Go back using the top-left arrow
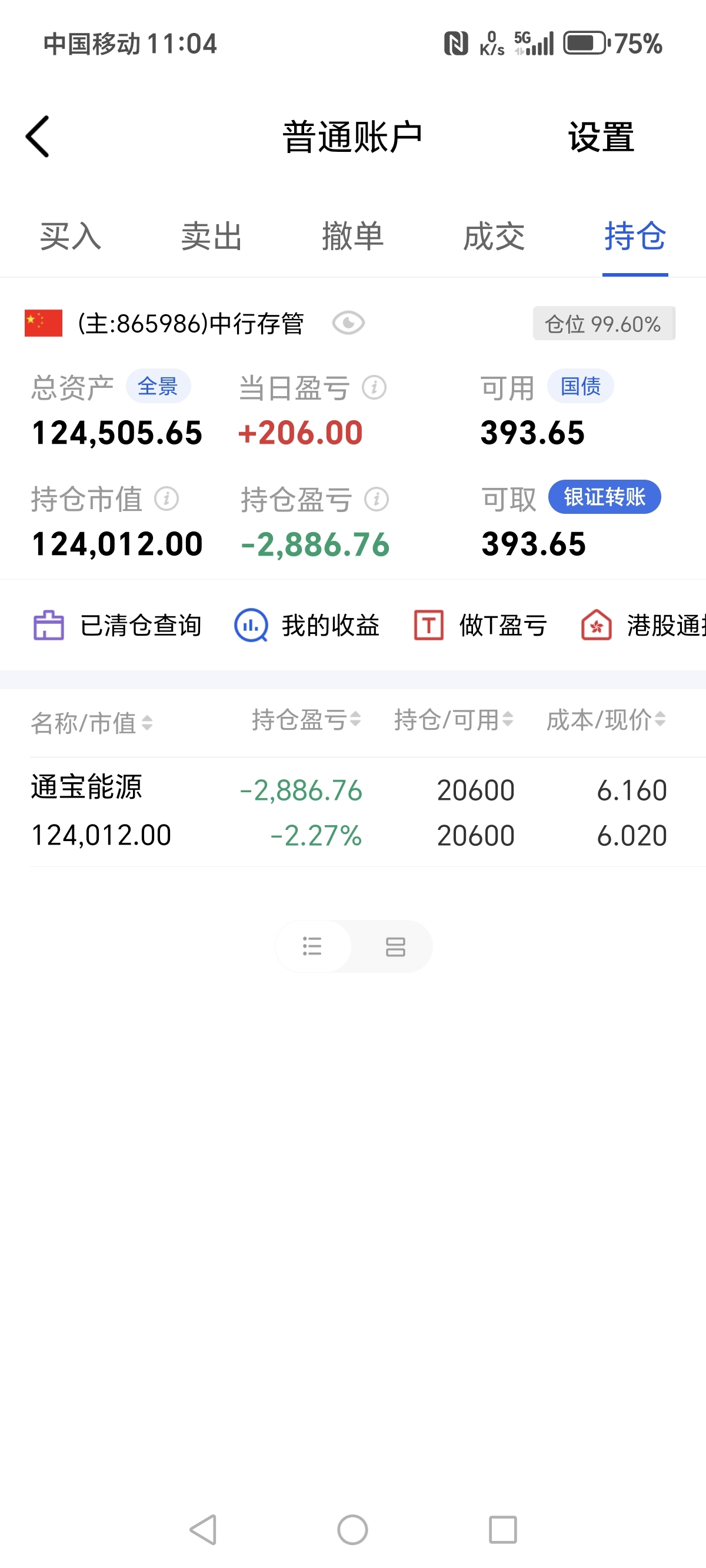Screen dimensions: 706x1568 [x=37, y=137]
